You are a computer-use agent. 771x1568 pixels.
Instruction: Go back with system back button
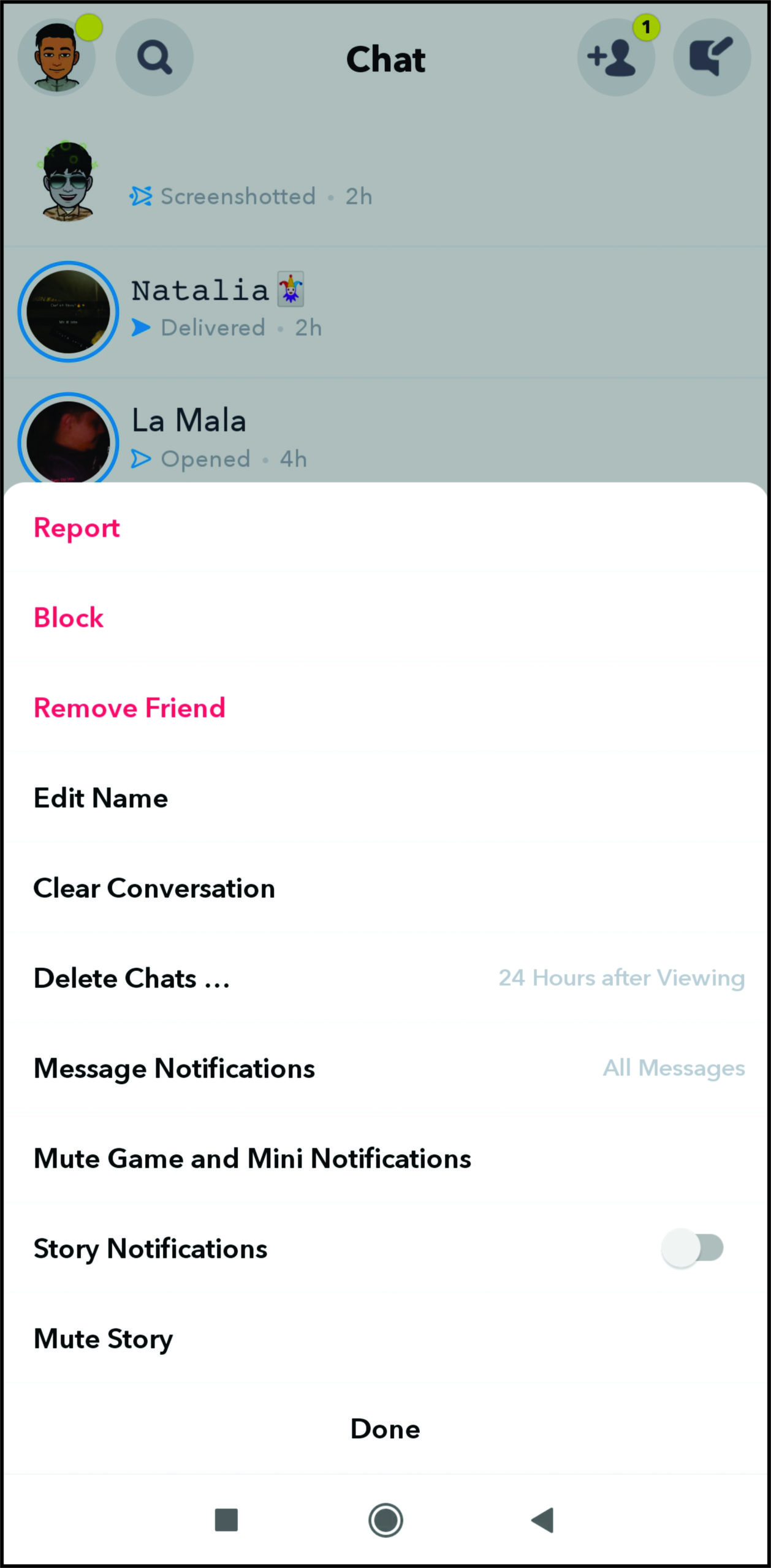pyautogui.click(x=542, y=1520)
